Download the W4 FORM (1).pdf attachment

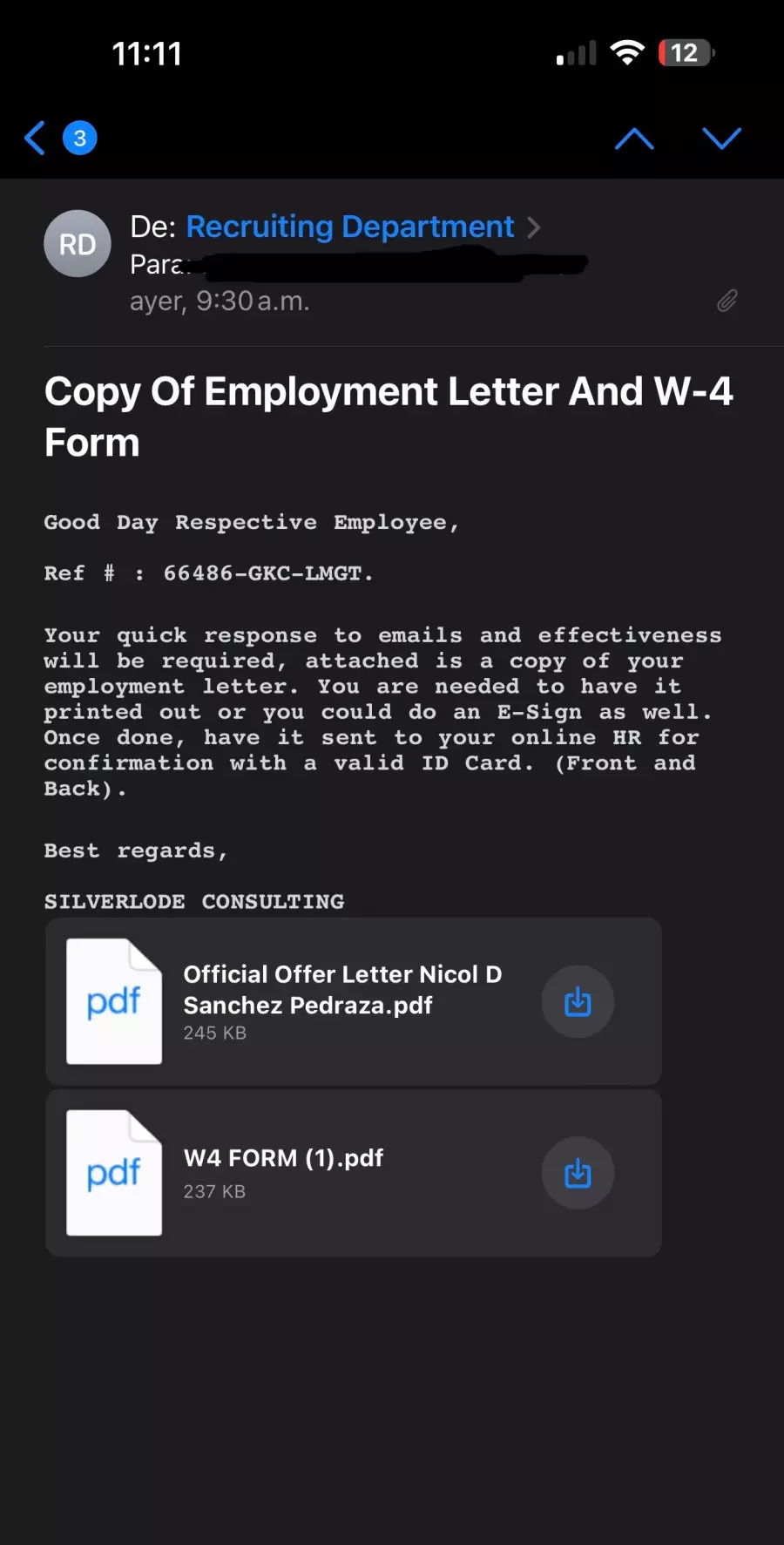pyautogui.click(x=578, y=1173)
